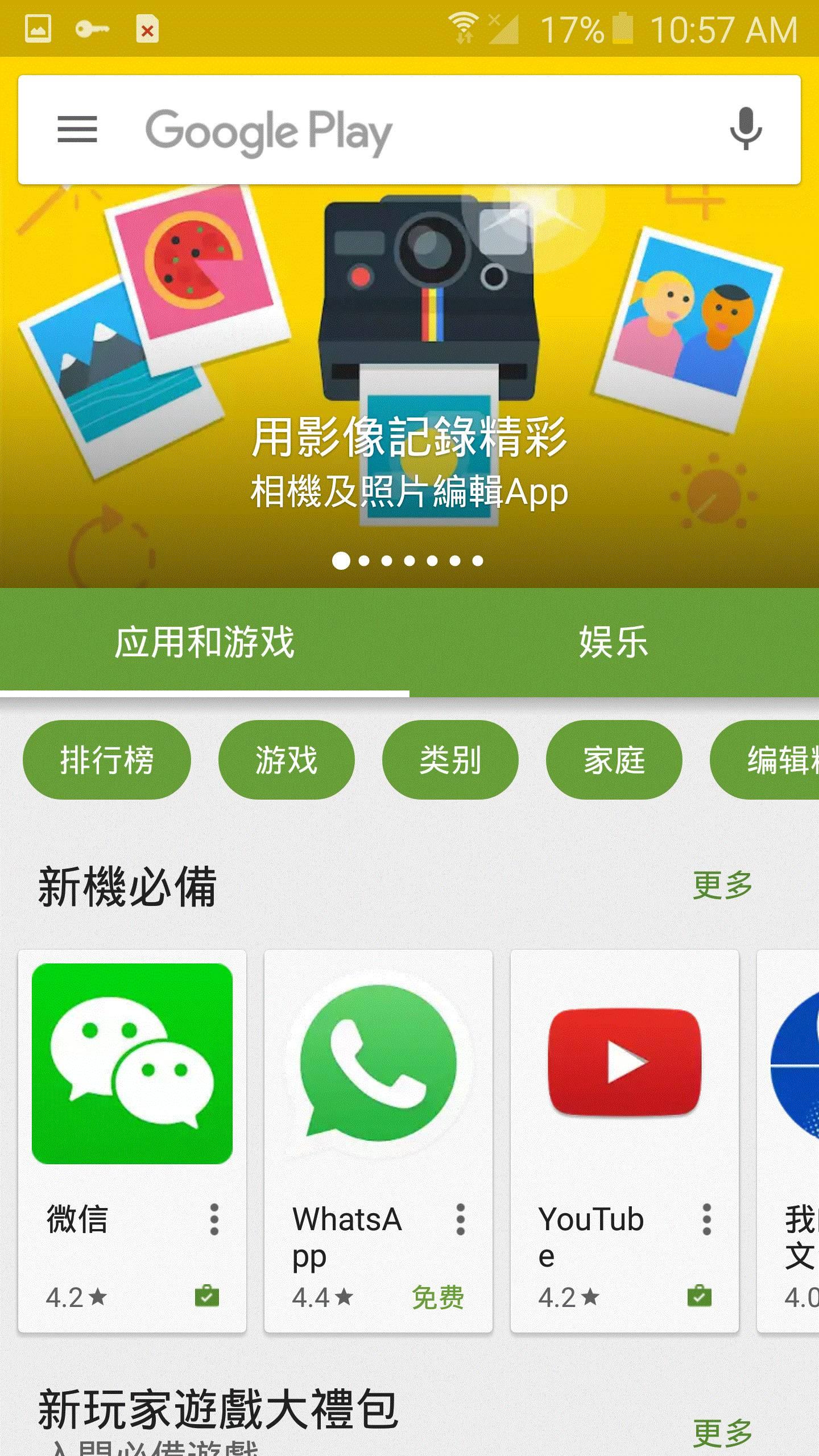
Task: Open the 排行榜 chip
Action: 107,760
